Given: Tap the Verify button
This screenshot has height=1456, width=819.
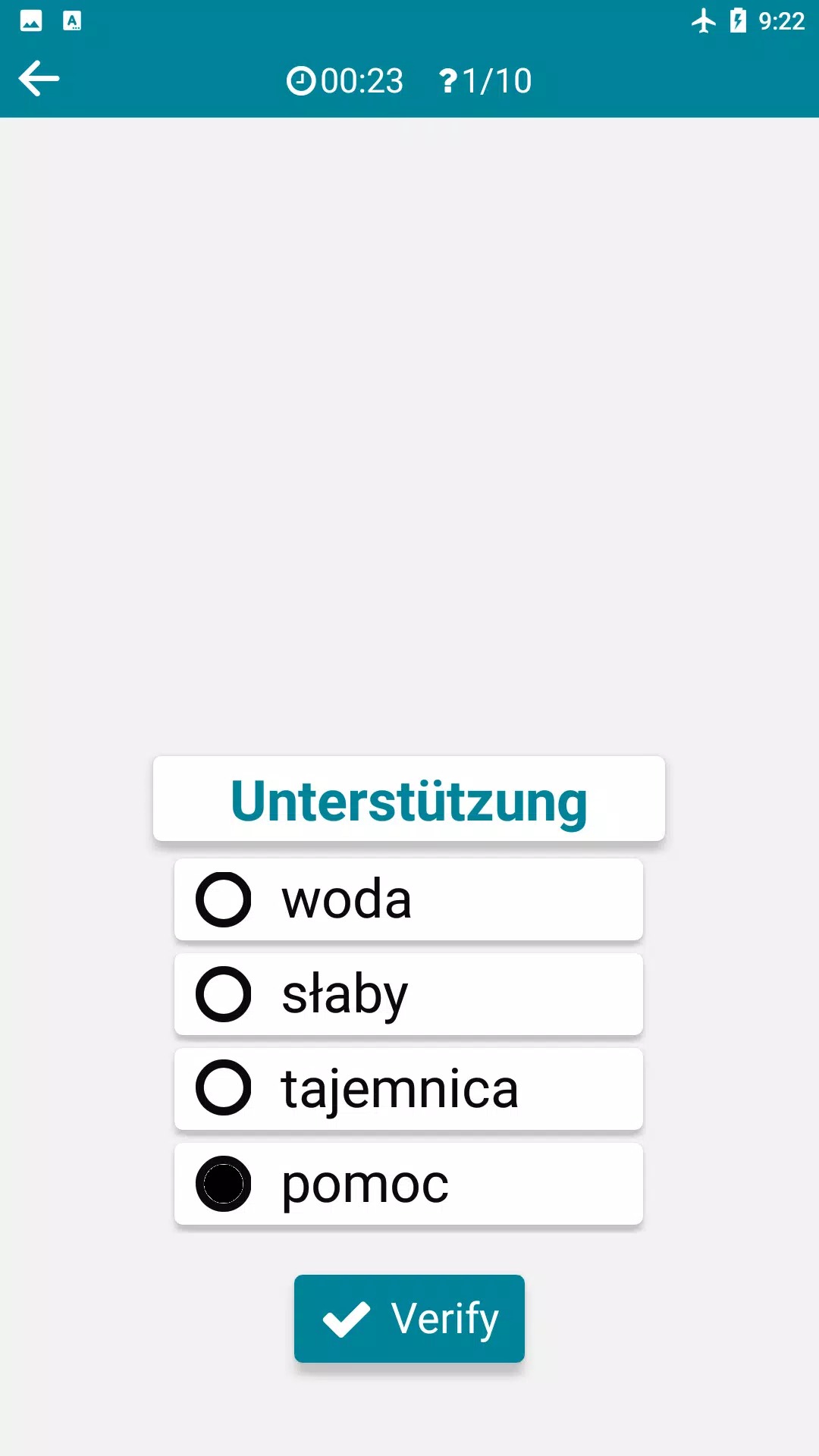Looking at the screenshot, I should (x=409, y=1318).
